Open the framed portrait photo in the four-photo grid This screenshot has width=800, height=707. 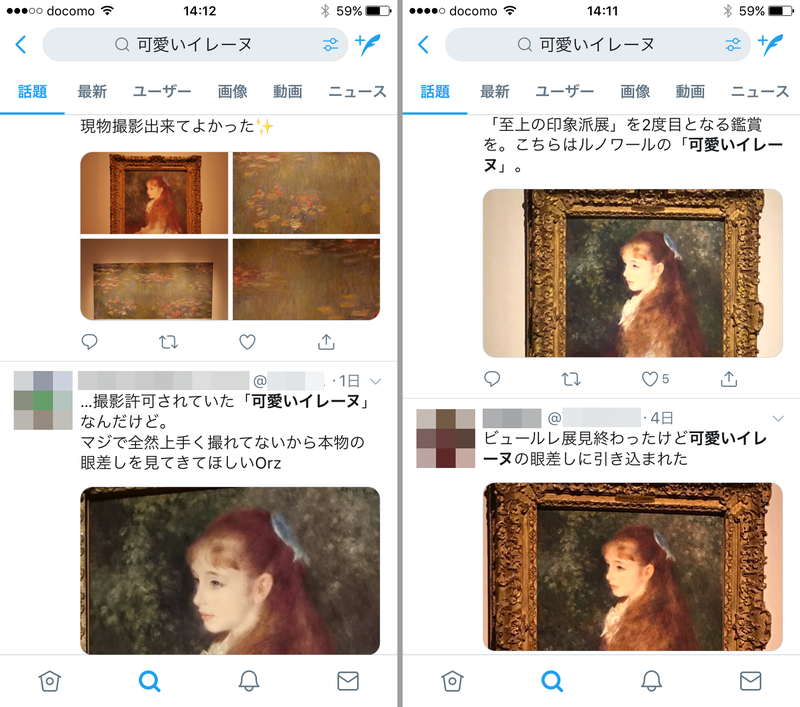click(x=154, y=193)
